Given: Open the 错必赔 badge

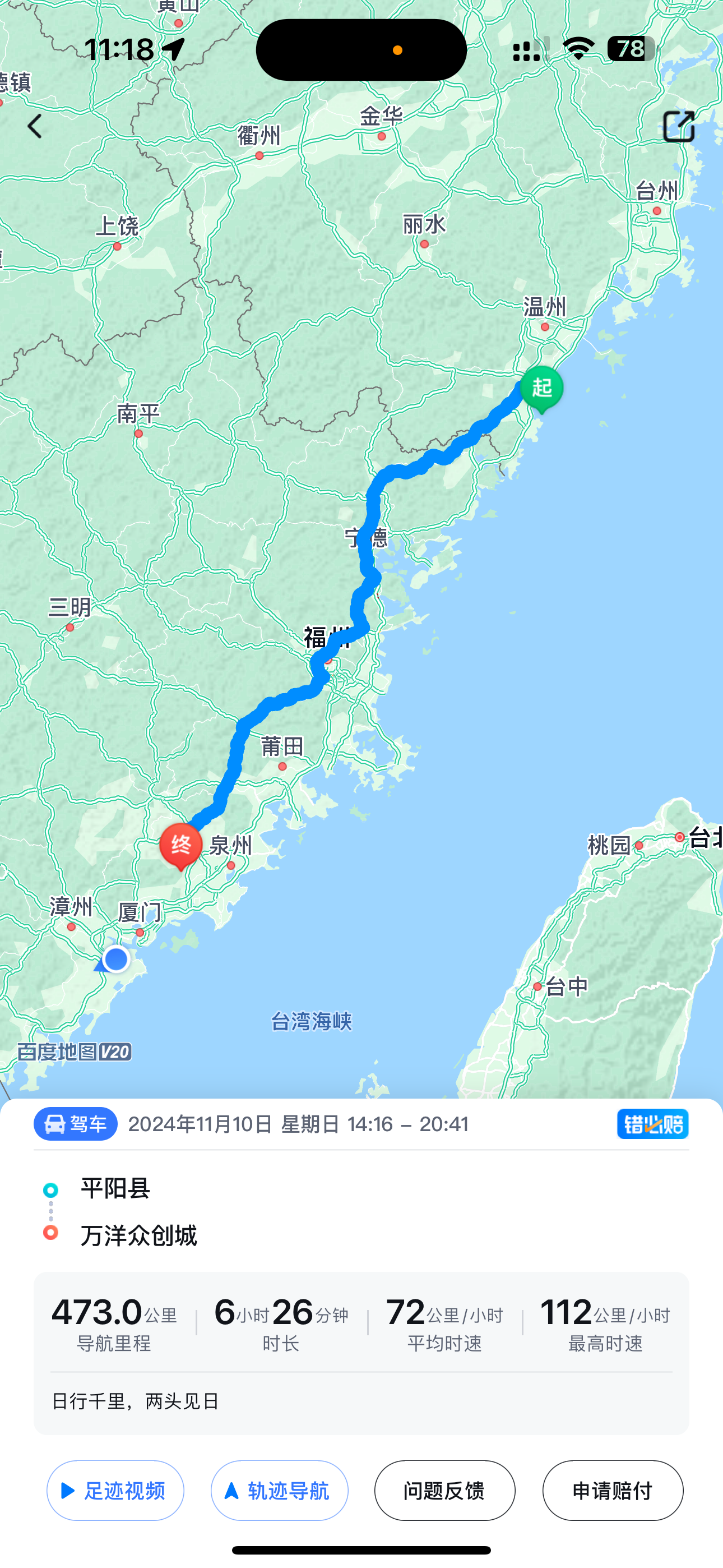Looking at the screenshot, I should tap(652, 1124).
